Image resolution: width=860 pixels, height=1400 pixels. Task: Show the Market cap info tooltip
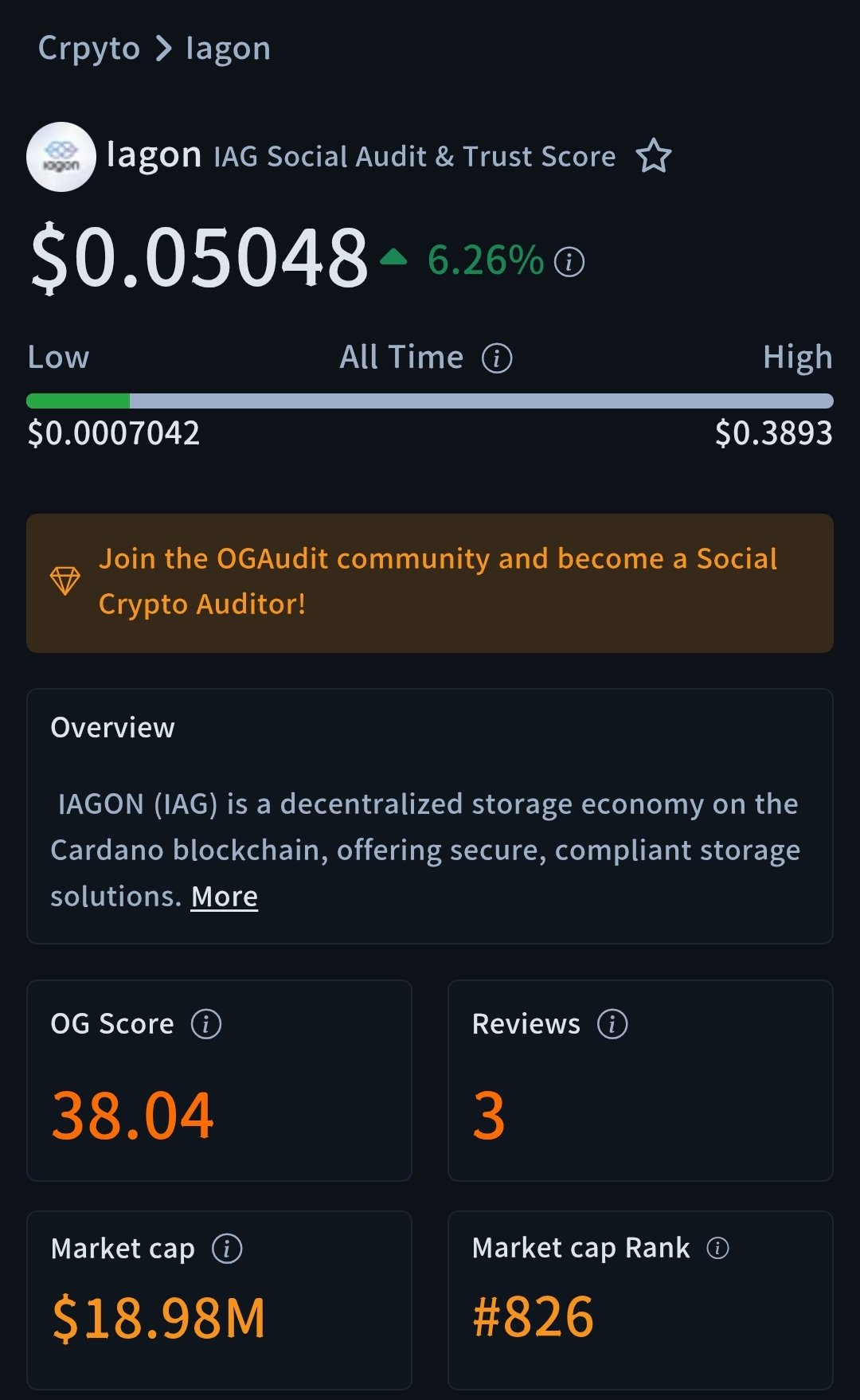click(x=227, y=1249)
